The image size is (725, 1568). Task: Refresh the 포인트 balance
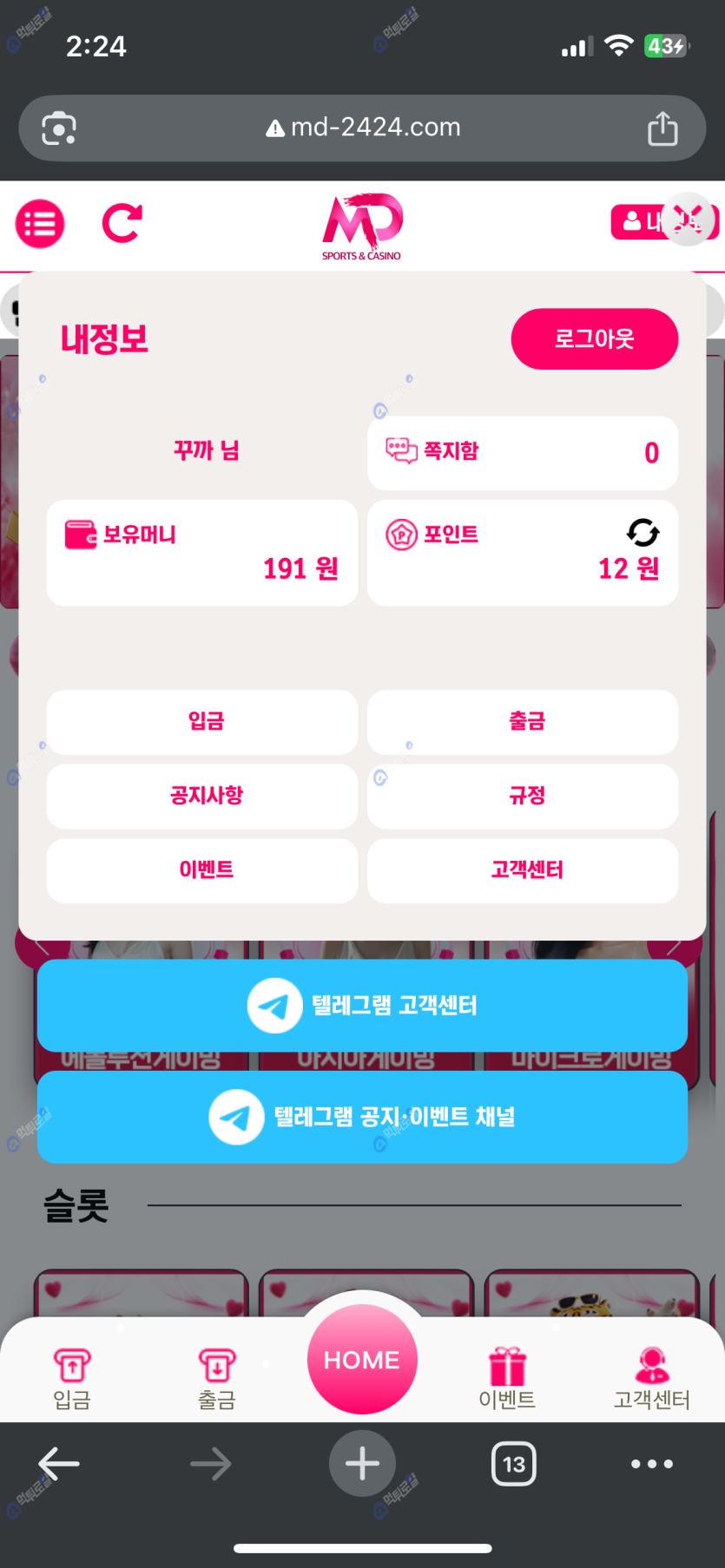coord(643,532)
